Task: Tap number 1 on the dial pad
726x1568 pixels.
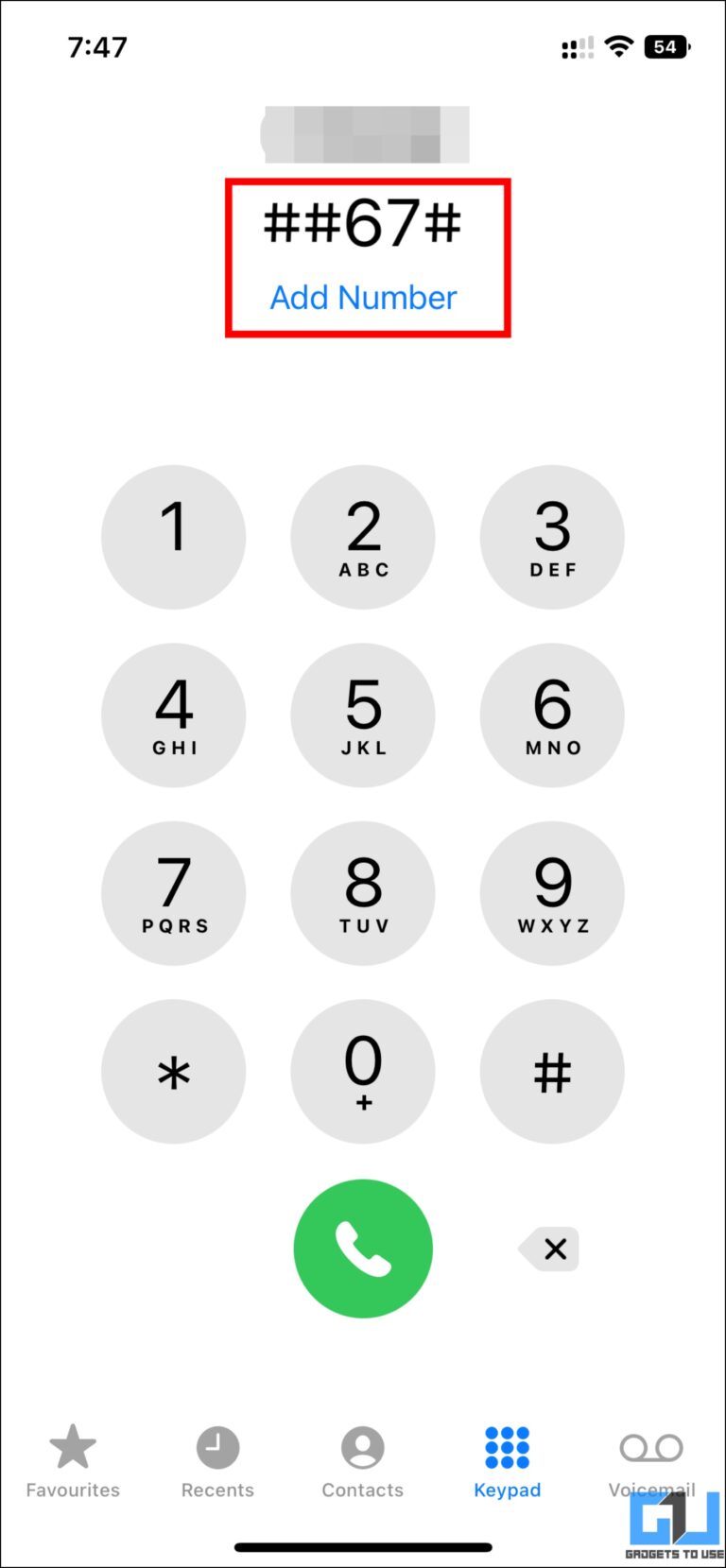Action: tap(174, 536)
